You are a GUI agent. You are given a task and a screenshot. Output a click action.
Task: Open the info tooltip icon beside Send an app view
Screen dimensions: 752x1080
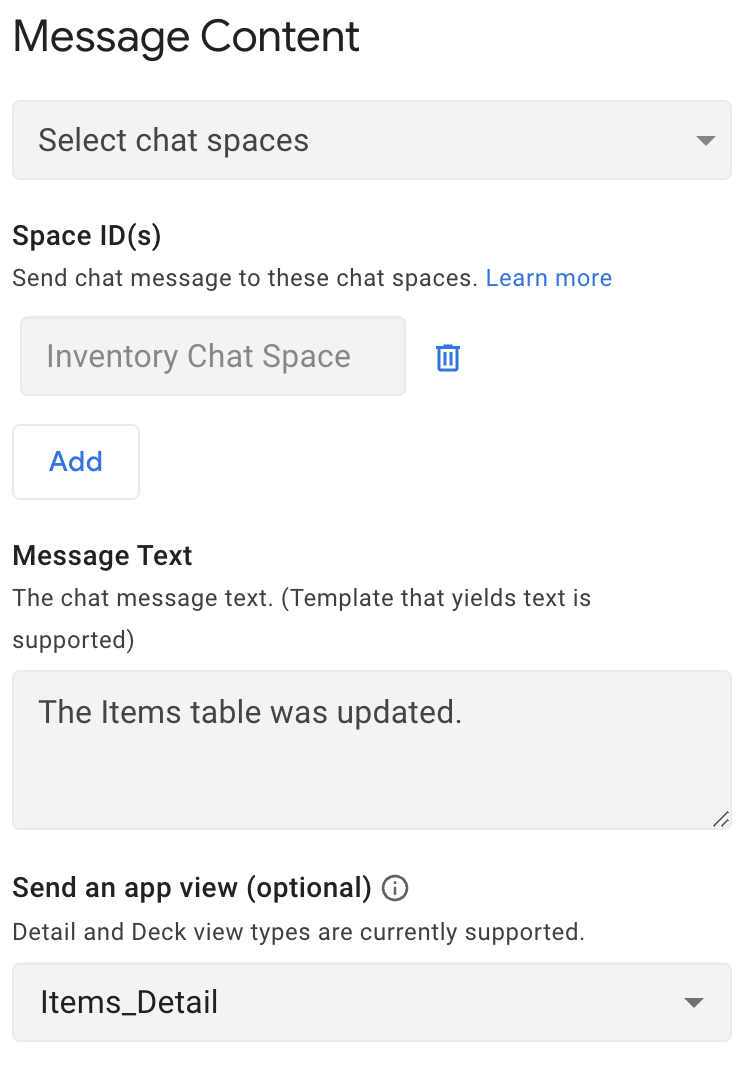coord(395,888)
